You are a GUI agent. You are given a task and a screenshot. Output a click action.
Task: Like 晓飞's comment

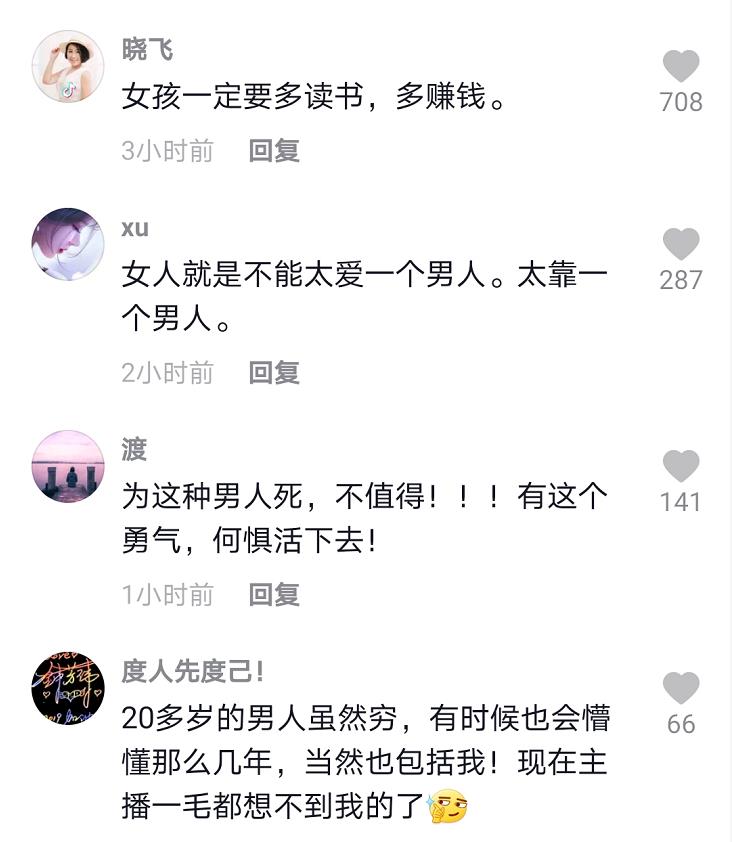point(681,67)
